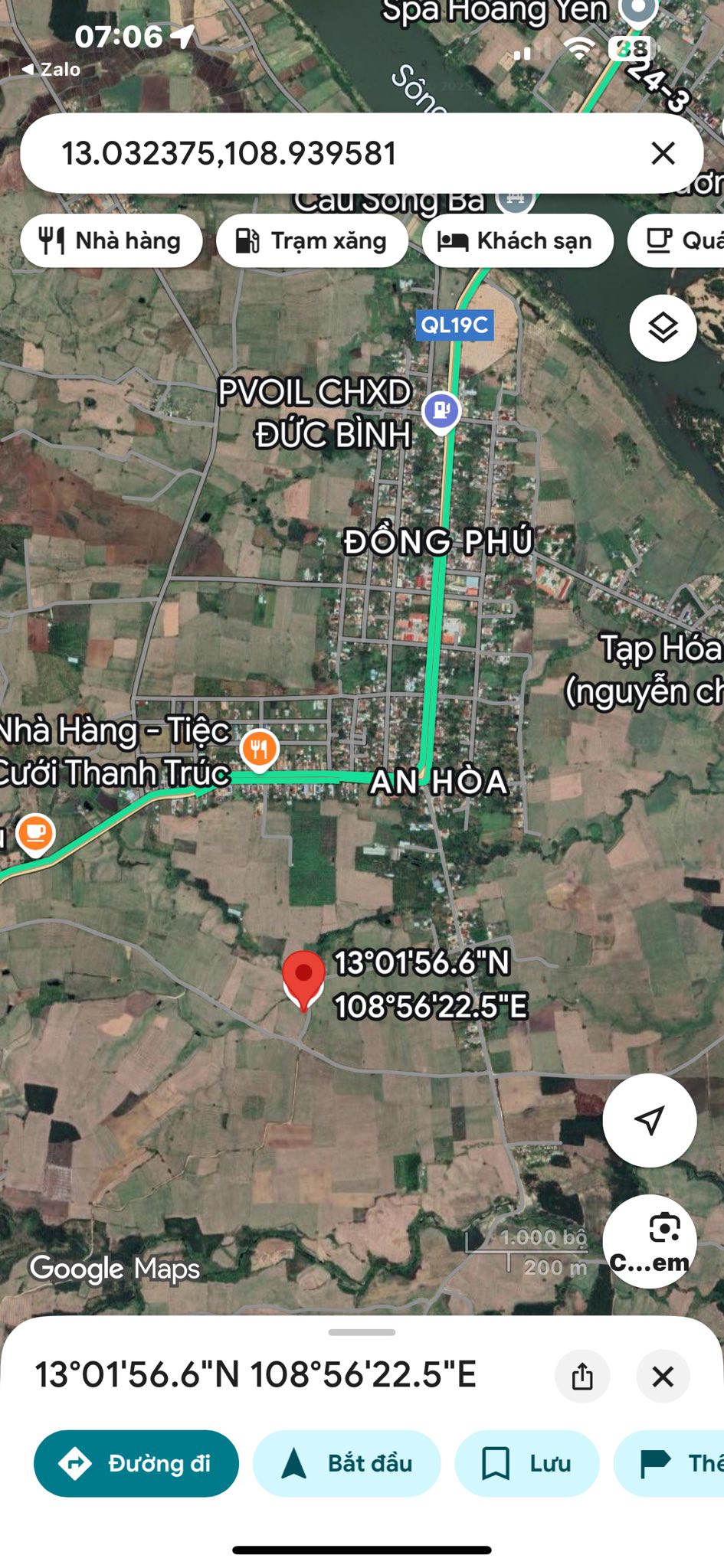Screen dimensions: 724x1568
Task: Return to Zalo app
Action: point(51,70)
